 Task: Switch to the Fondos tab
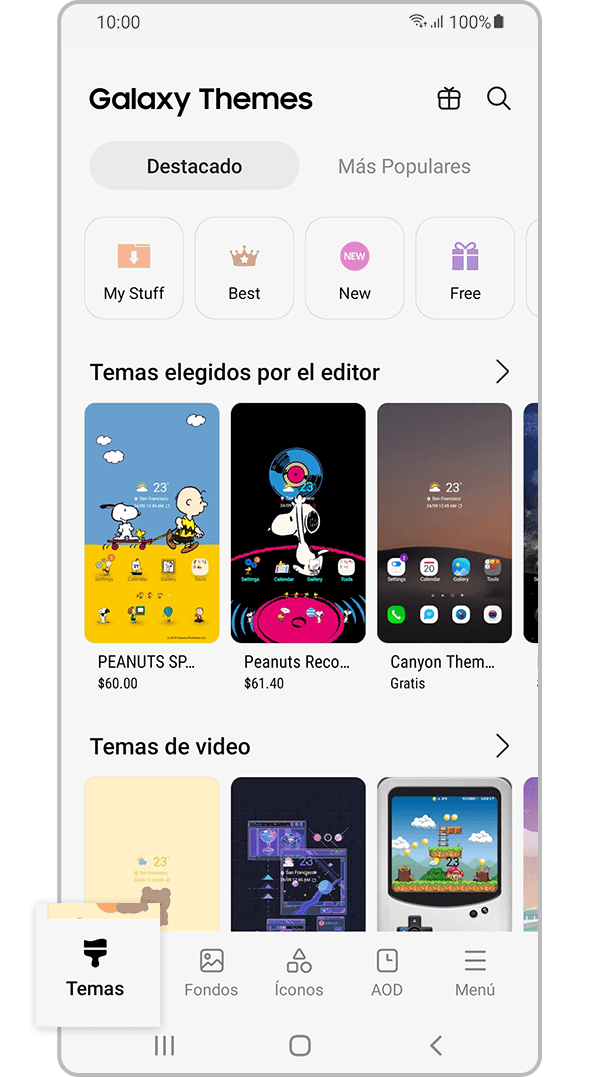click(211, 972)
